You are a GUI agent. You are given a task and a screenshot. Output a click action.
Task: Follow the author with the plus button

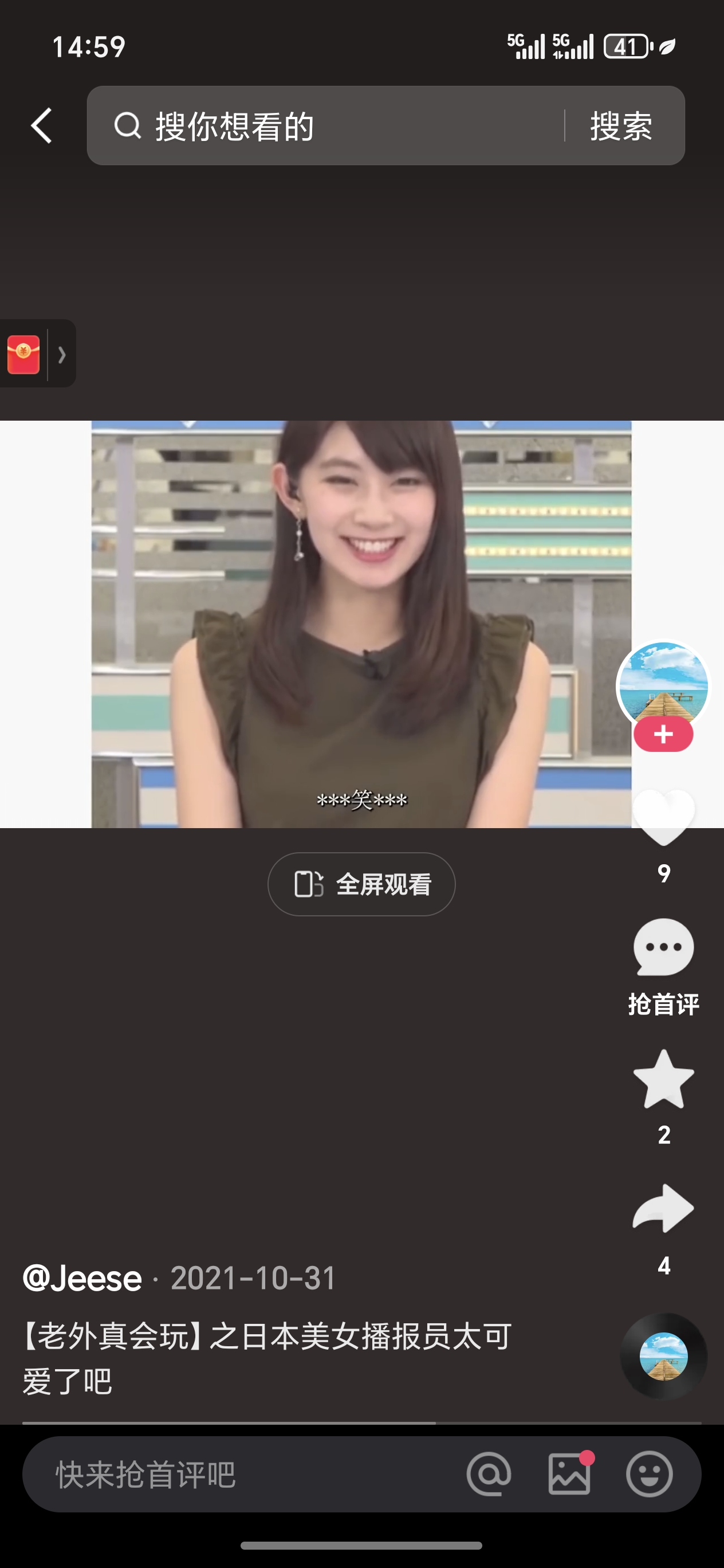click(x=663, y=735)
